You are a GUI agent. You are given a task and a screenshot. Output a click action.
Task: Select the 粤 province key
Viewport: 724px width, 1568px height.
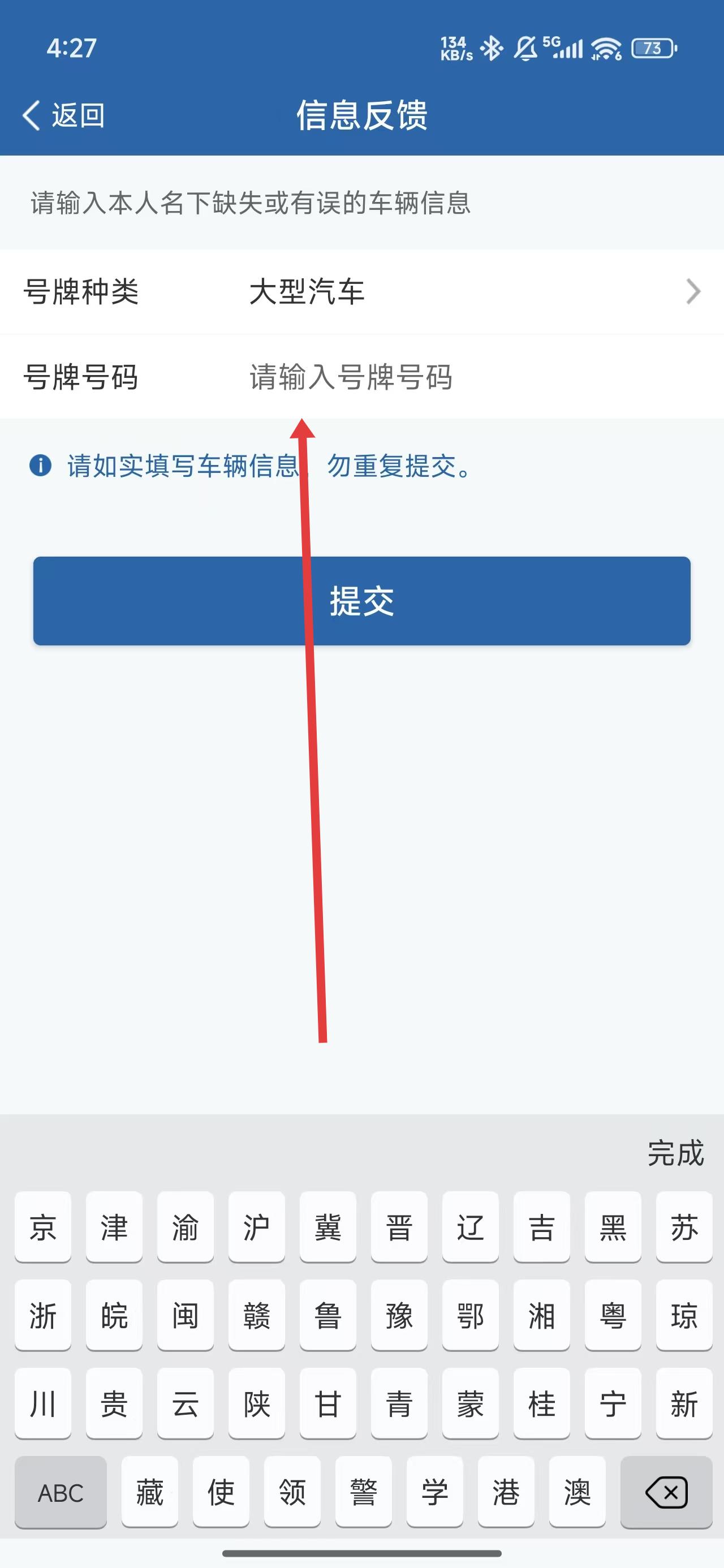pos(613,1315)
